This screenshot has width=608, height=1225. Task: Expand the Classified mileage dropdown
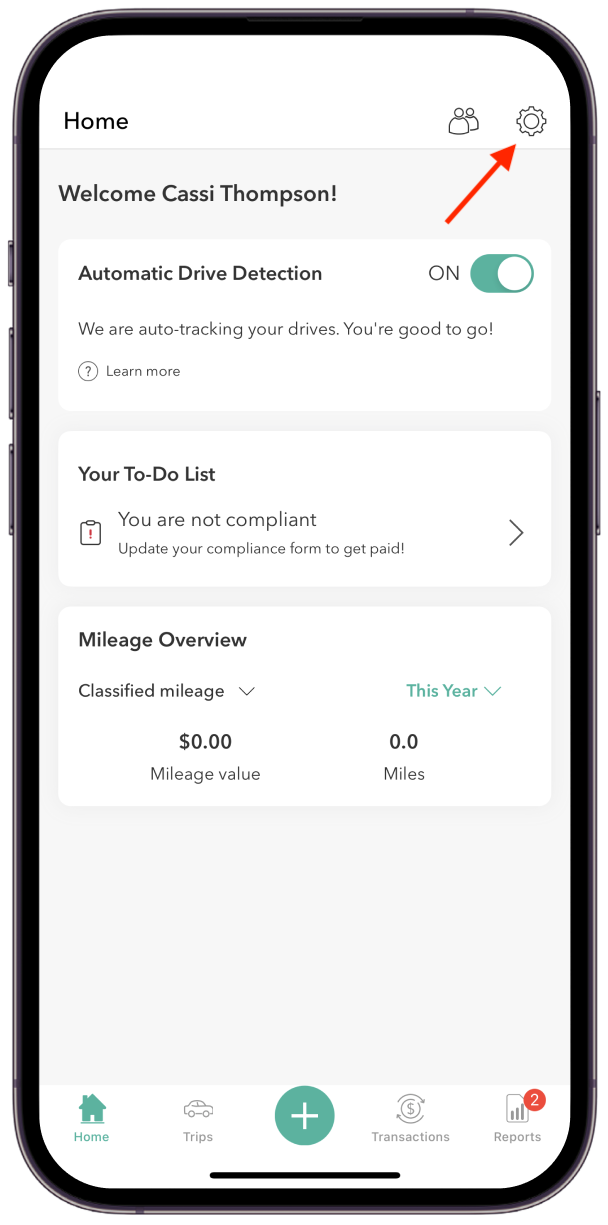coord(168,691)
